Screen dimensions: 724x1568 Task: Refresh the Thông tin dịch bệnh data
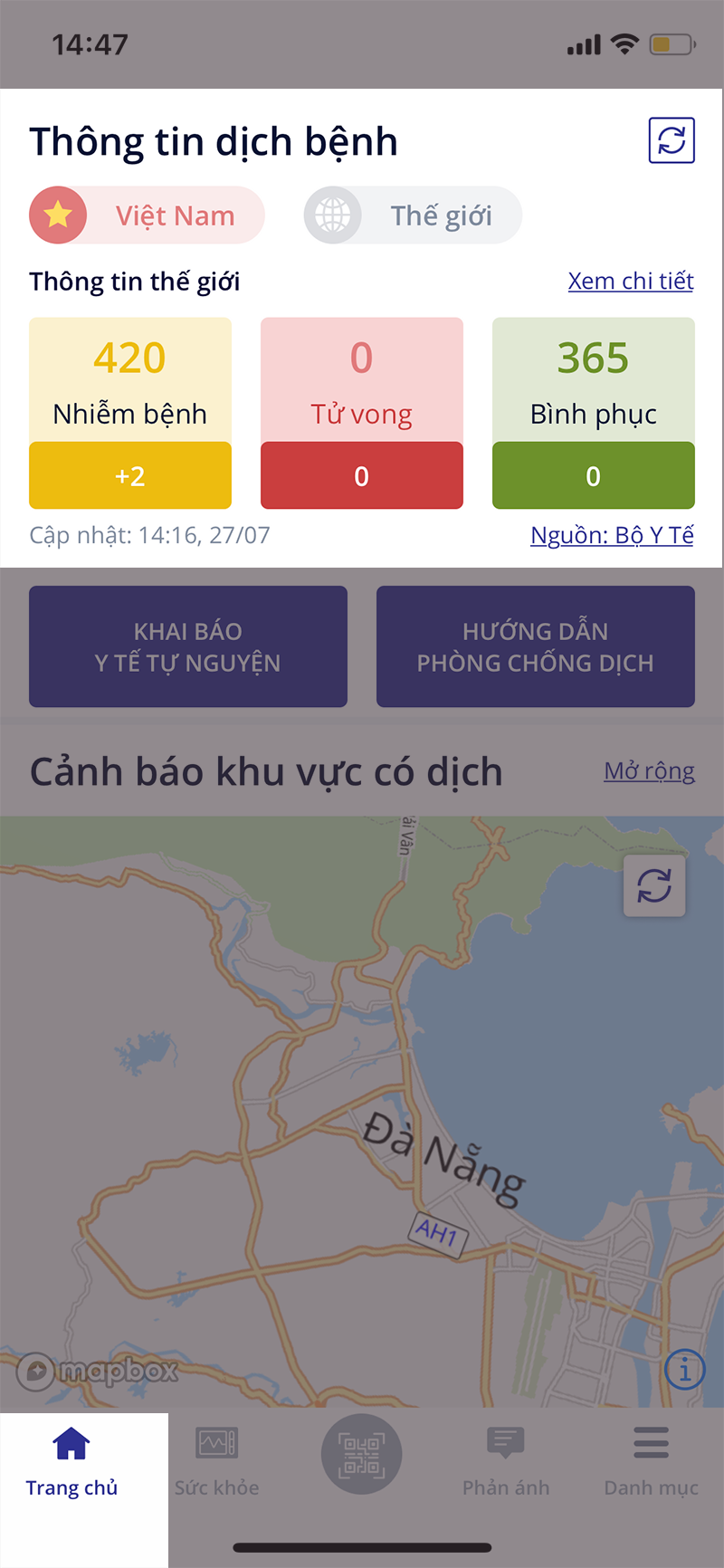coord(672,141)
